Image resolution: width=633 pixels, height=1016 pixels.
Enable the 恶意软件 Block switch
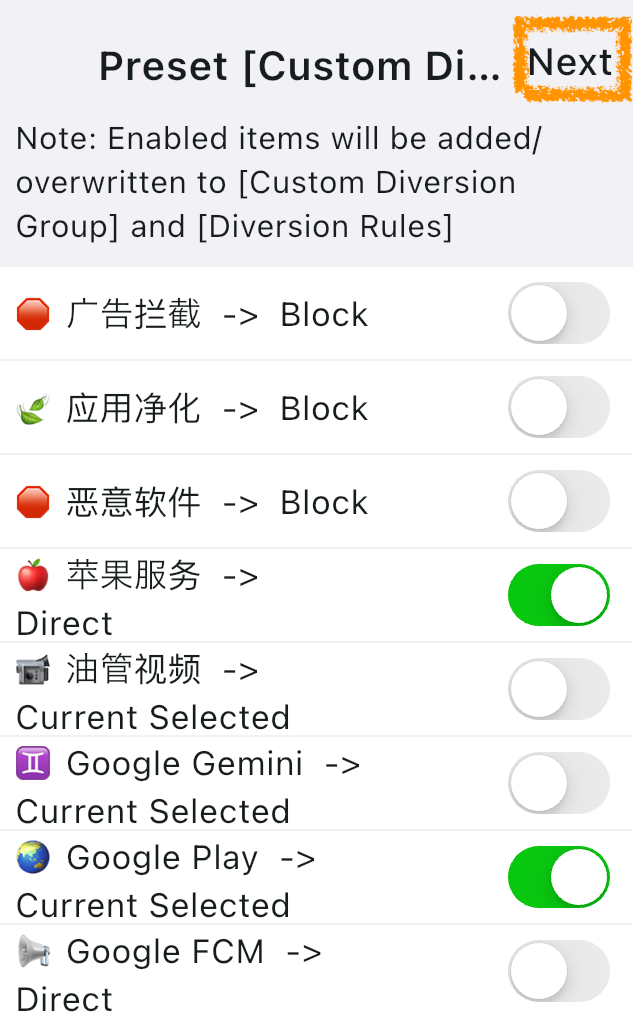(x=558, y=502)
